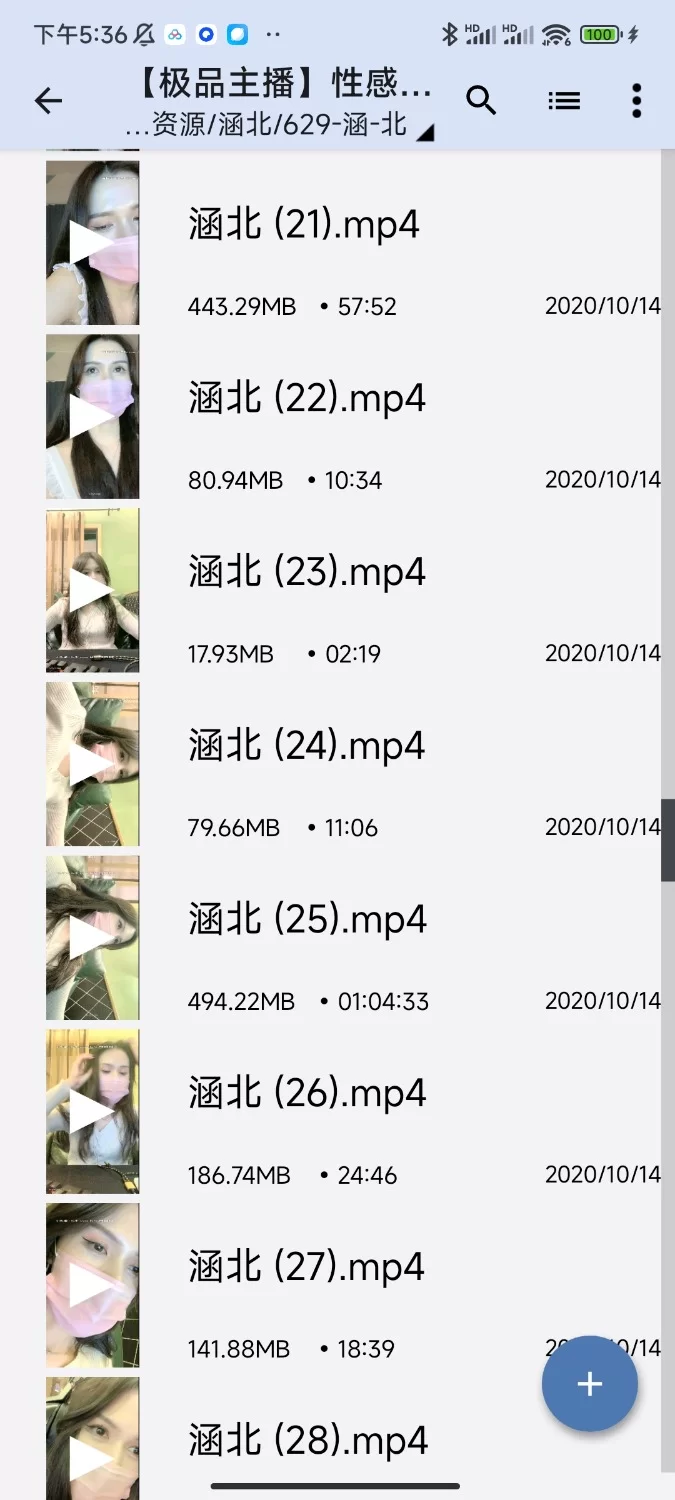Open 涵北 (24).mp4 video file
The height and width of the screenshot is (1500, 675).
[307, 747]
